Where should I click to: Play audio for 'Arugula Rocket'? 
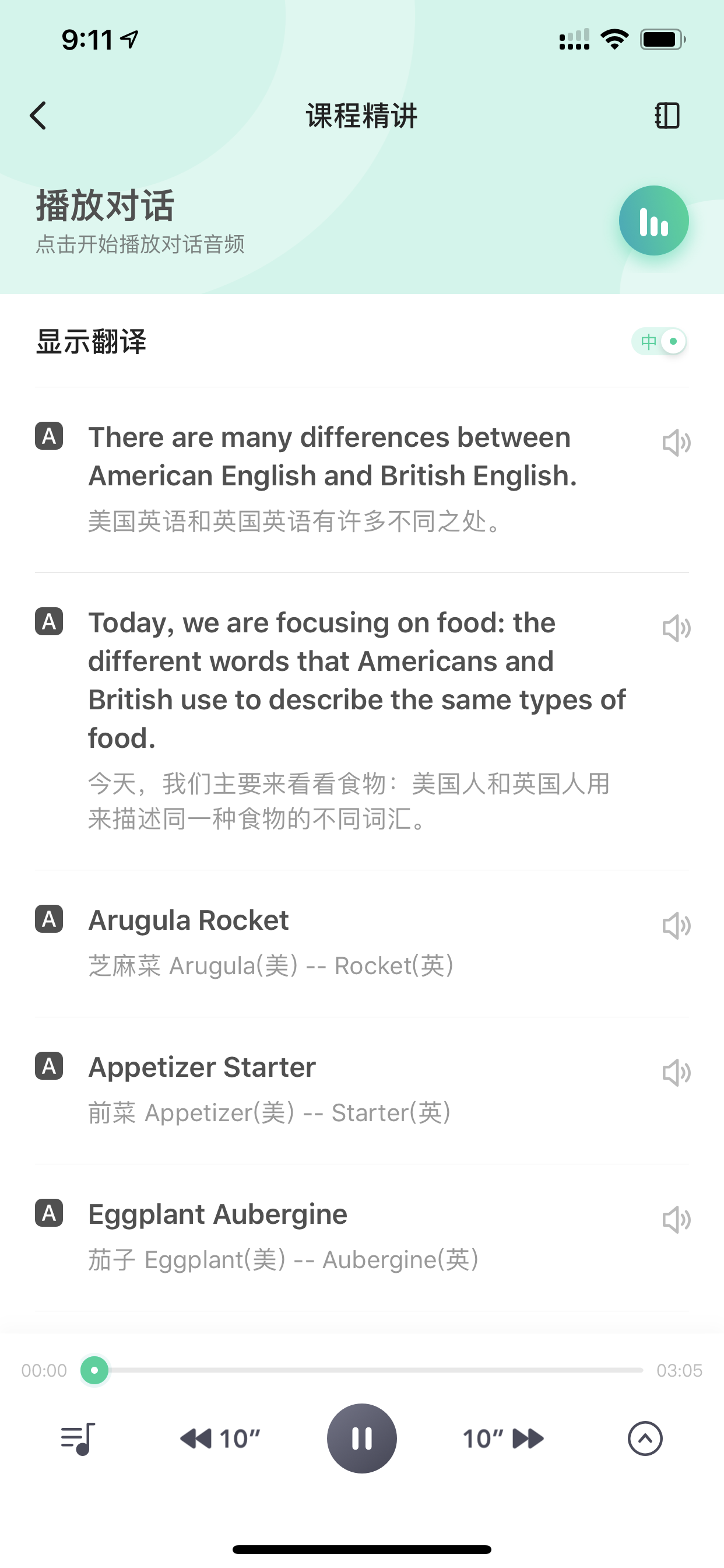tap(676, 926)
